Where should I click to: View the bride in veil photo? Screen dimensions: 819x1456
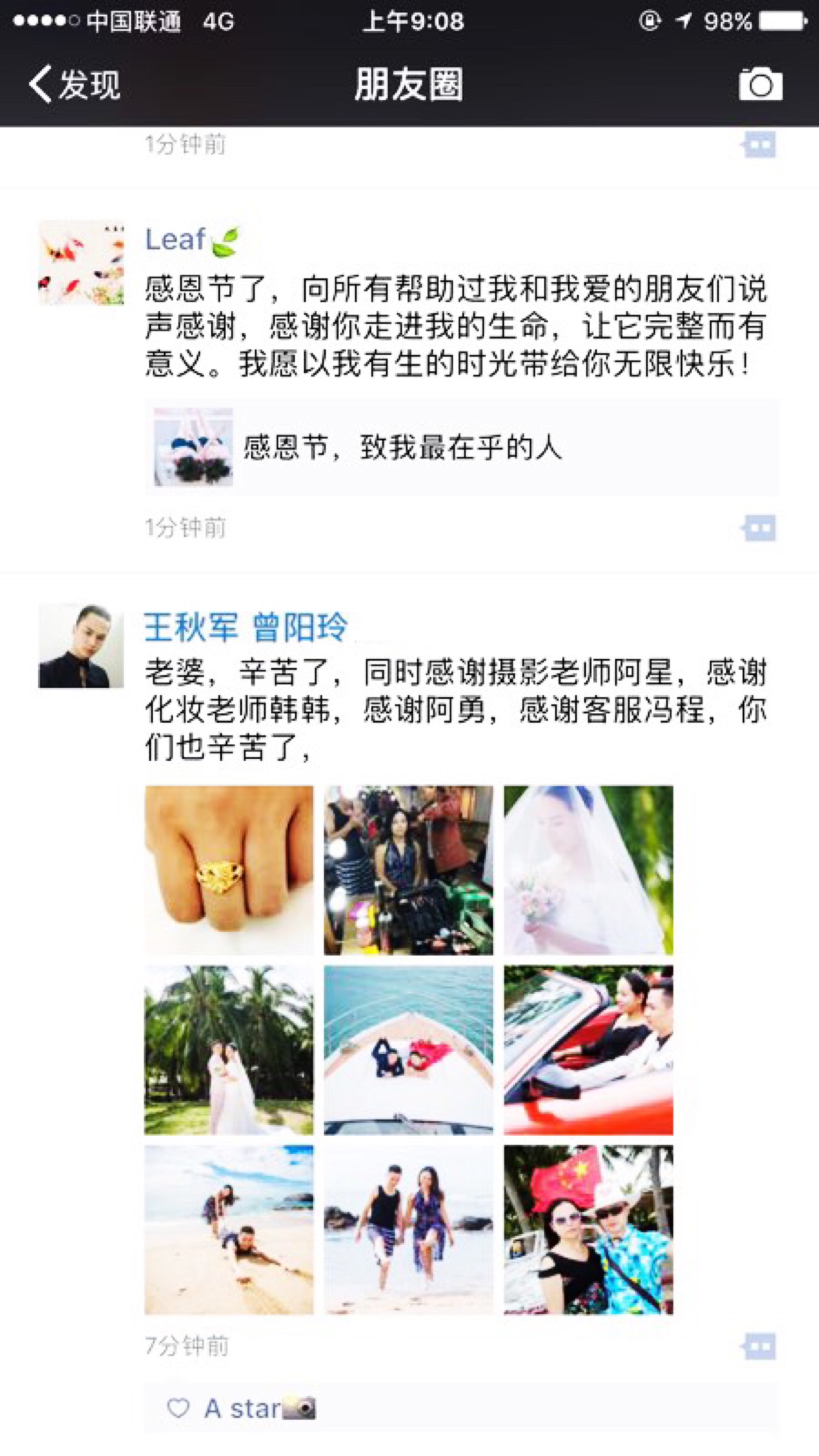coord(588,870)
